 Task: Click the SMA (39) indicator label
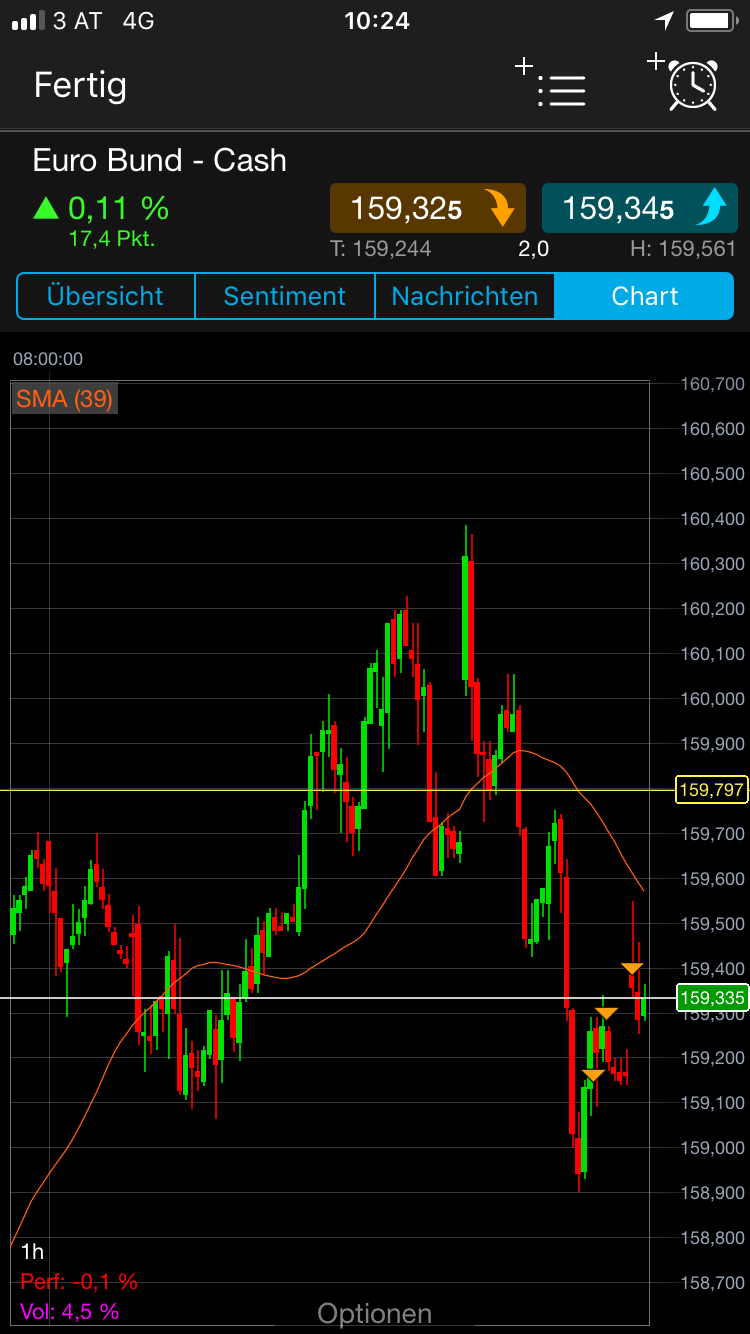(63, 398)
